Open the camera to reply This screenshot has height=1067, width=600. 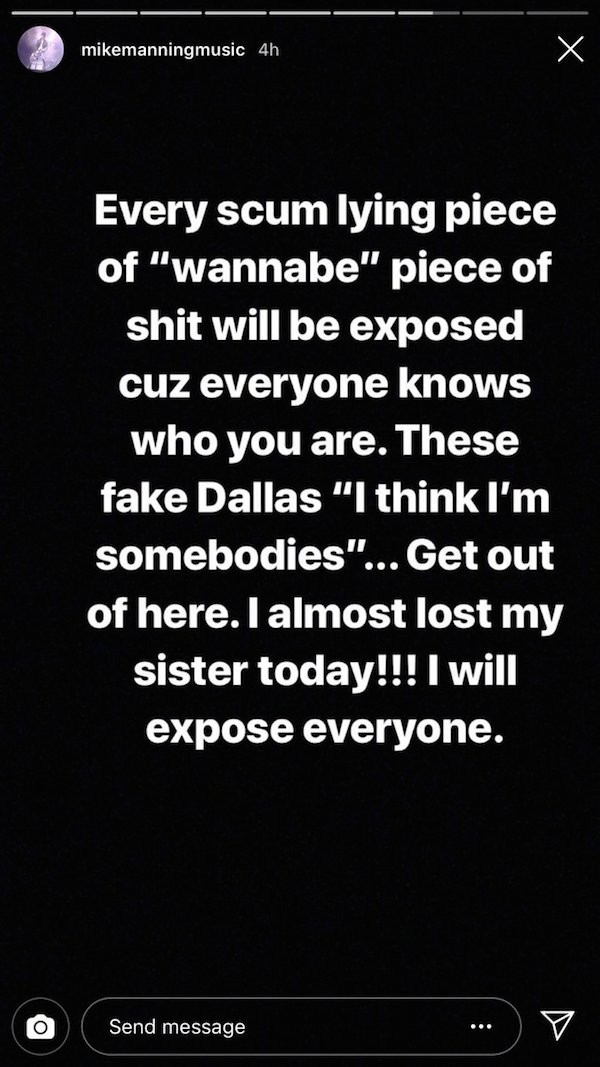point(41,1027)
